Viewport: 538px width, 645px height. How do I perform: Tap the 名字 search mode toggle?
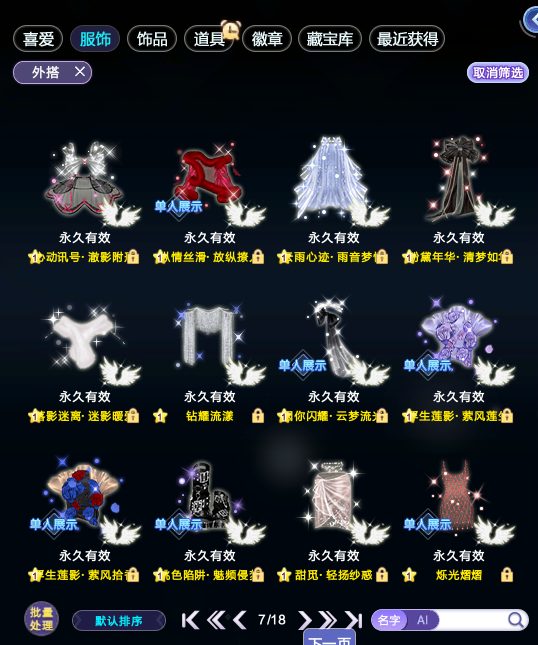pos(389,620)
